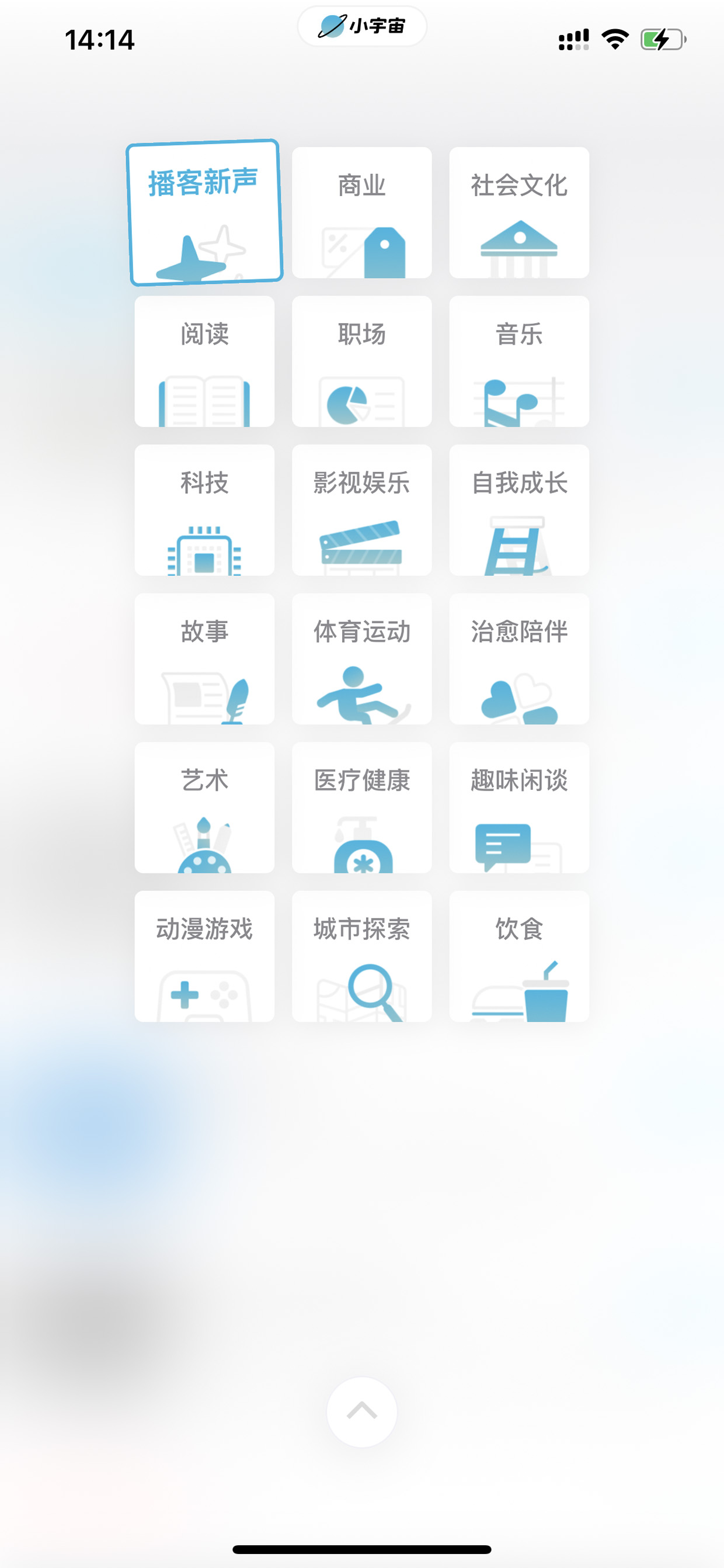Open the 趣味闲谈 category
The height and width of the screenshot is (1568, 724).
519,808
